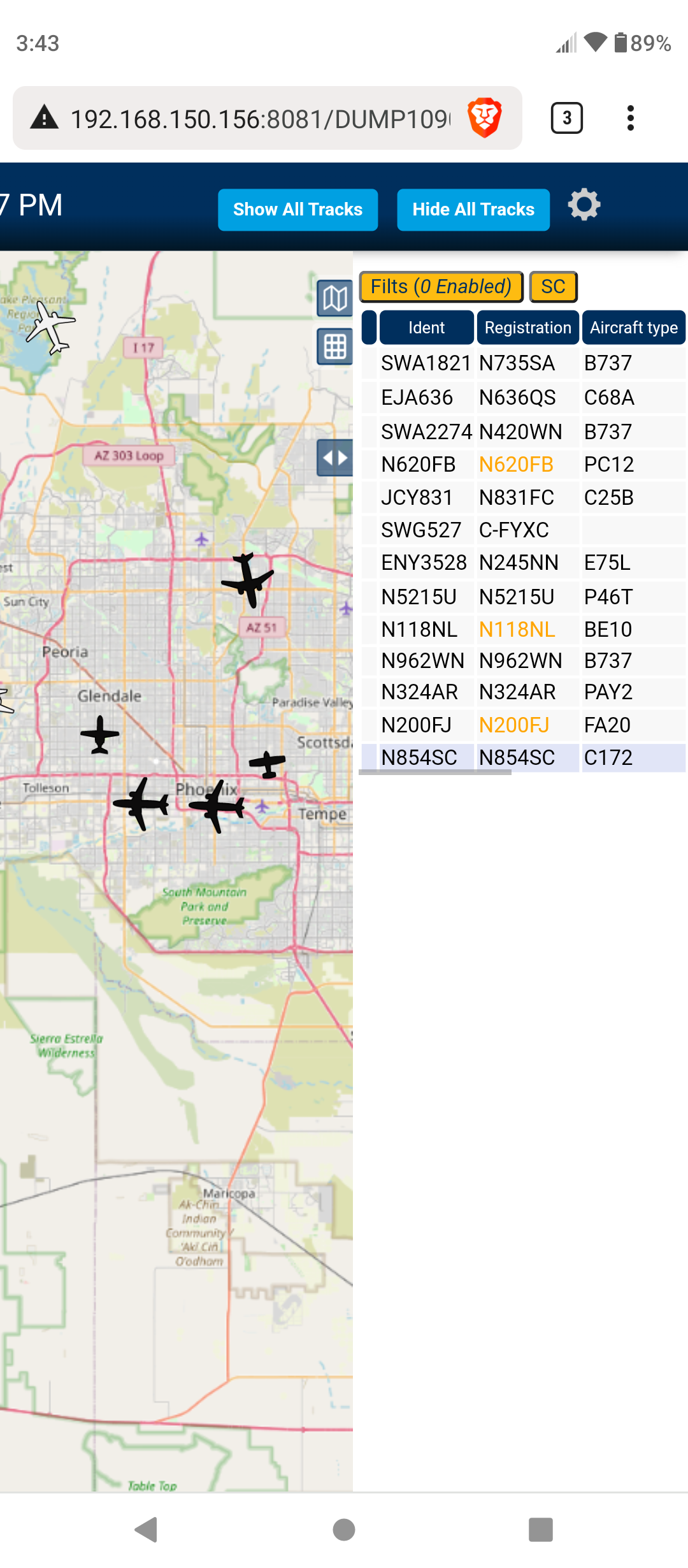688x1568 pixels.
Task: Go back with system back button
Action: tap(147, 1530)
